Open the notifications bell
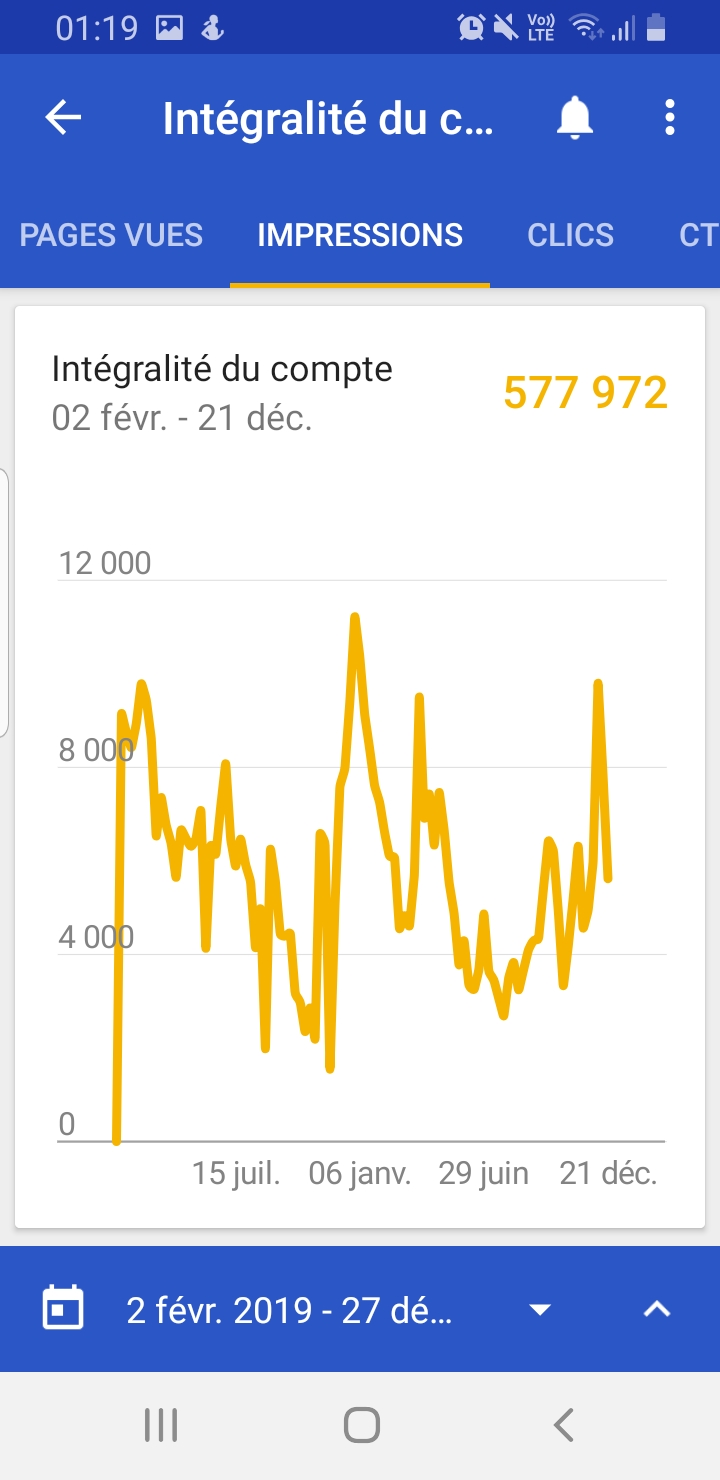The height and width of the screenshot is (1480, 720). pyautogui.click(x=575, y=118)
